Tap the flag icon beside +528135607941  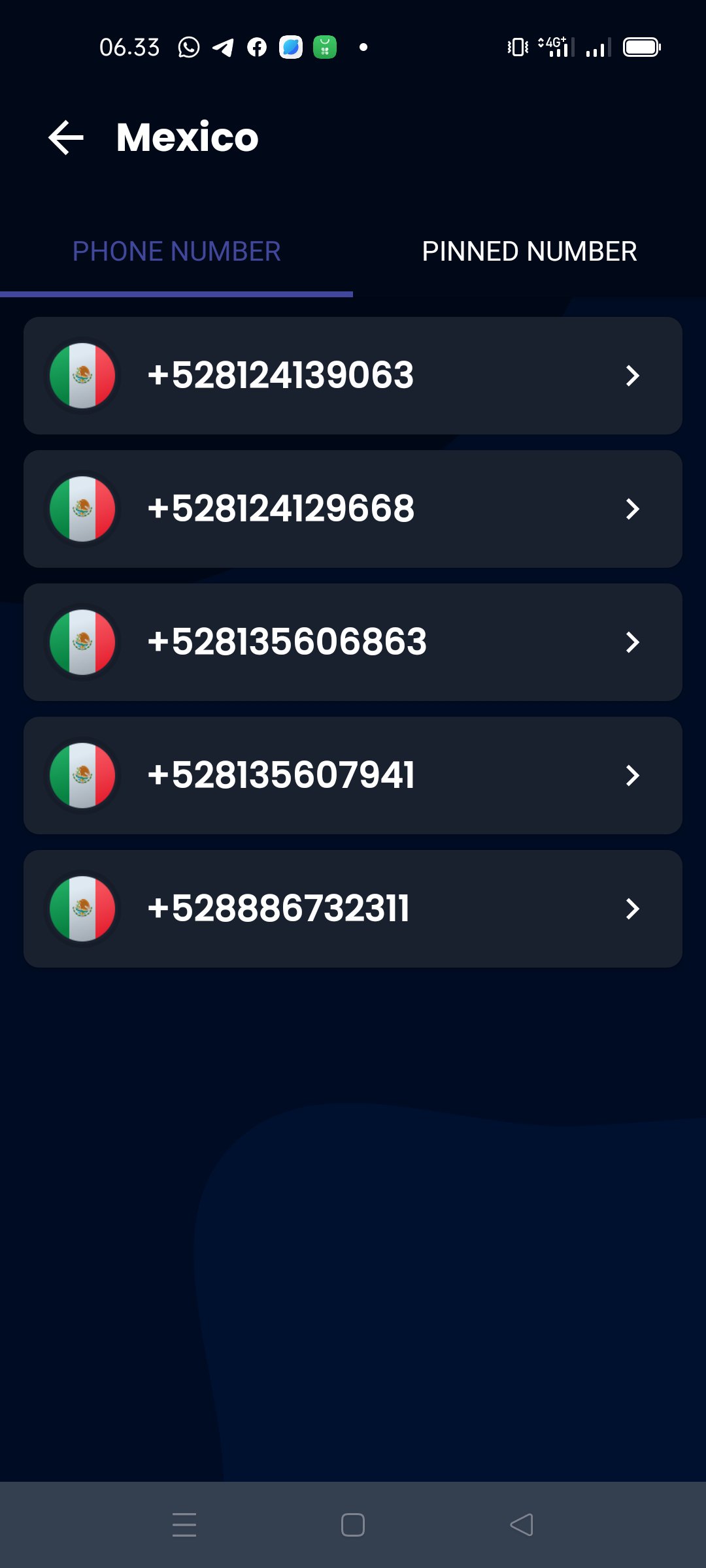(82, 776)
